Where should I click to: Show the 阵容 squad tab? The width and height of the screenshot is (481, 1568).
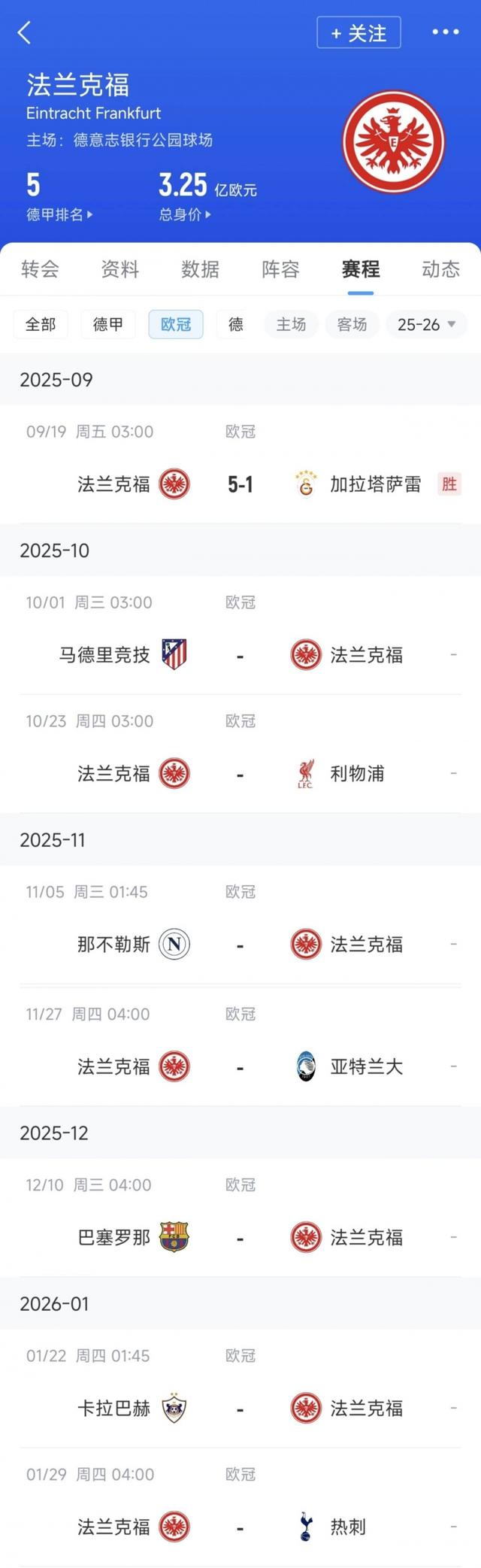pos(280,269)
